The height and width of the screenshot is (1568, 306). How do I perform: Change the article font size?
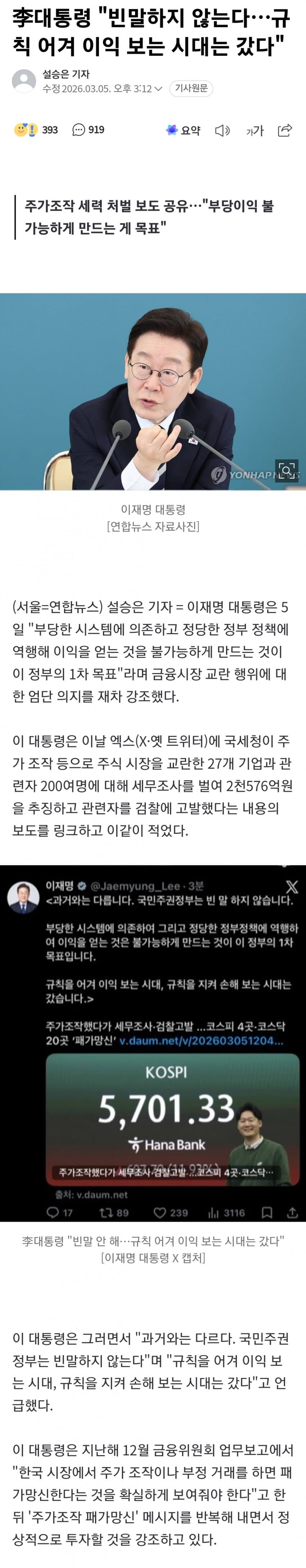click(x=255, y=130)
